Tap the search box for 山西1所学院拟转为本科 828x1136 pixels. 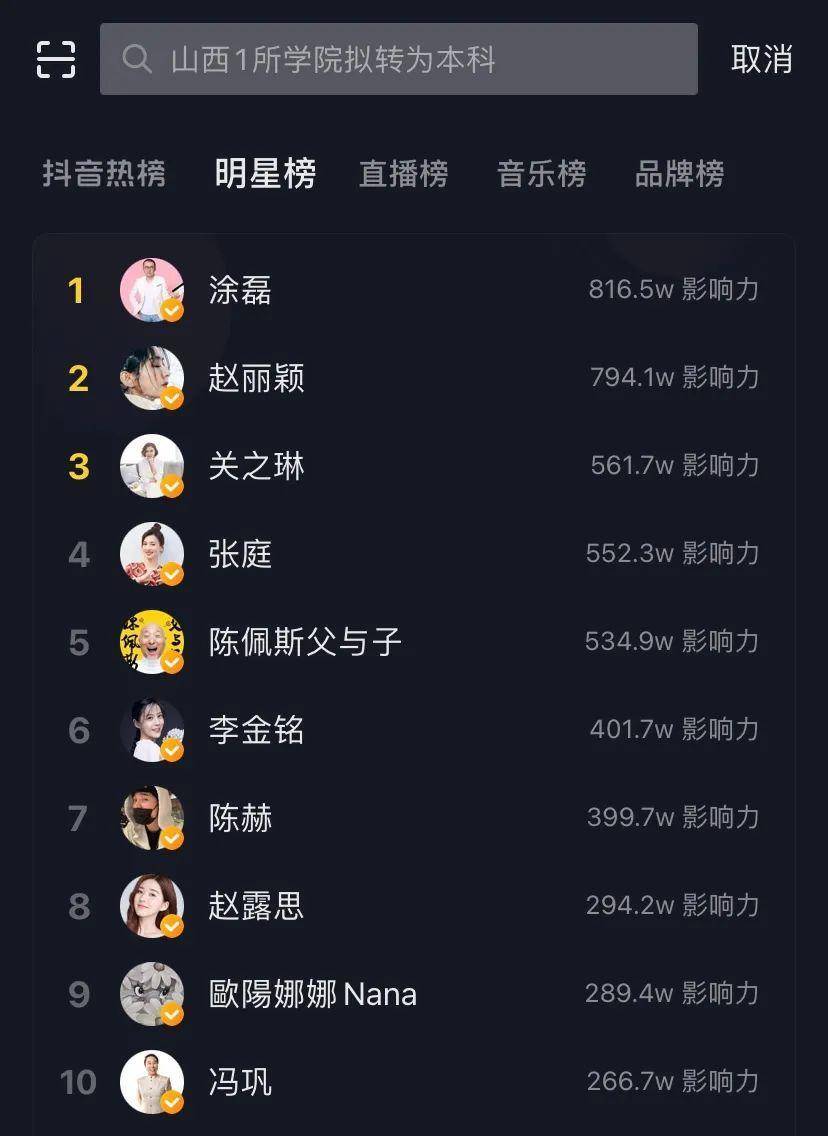[398, 59]
